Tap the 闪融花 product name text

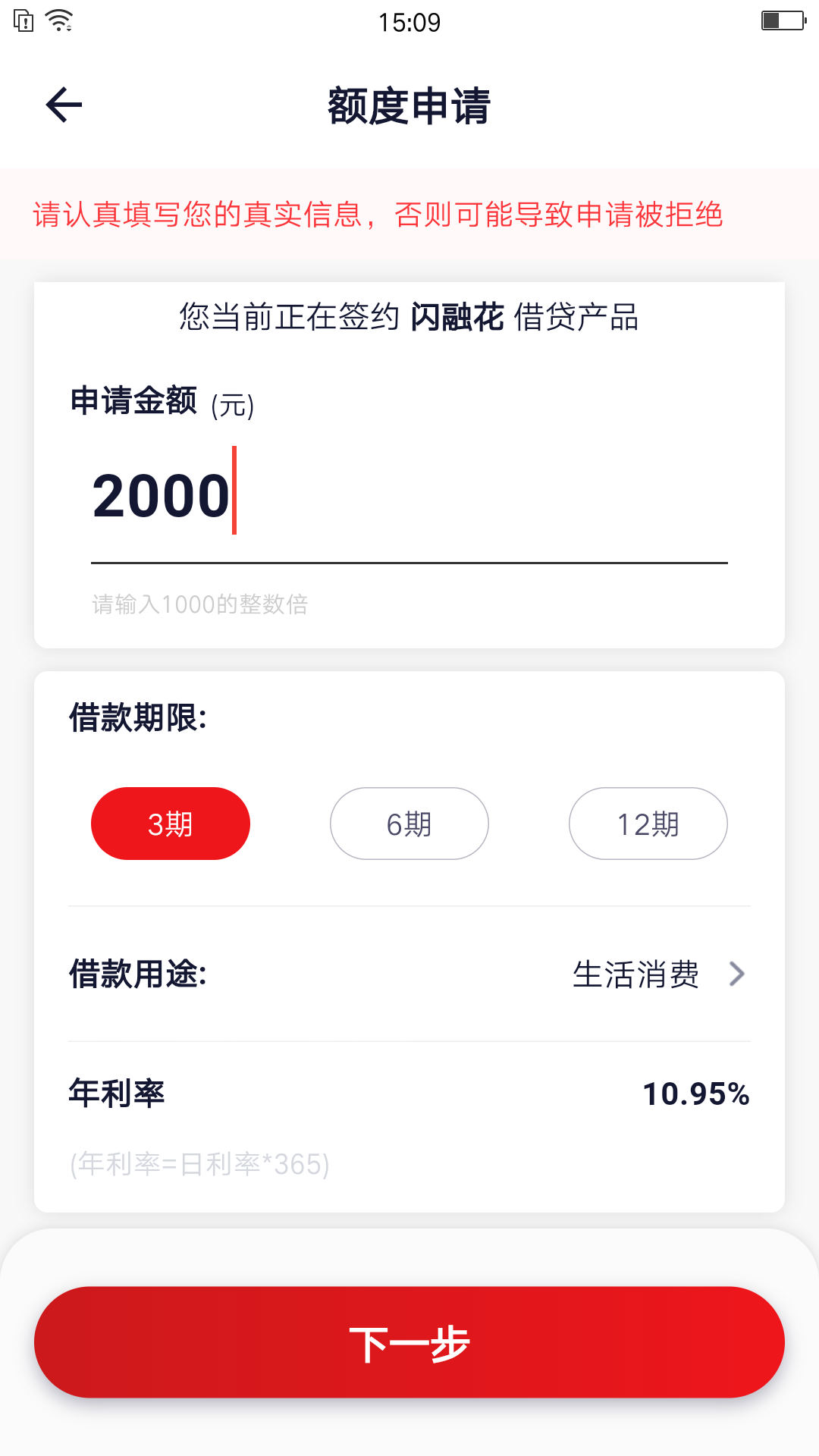point(458,317)
